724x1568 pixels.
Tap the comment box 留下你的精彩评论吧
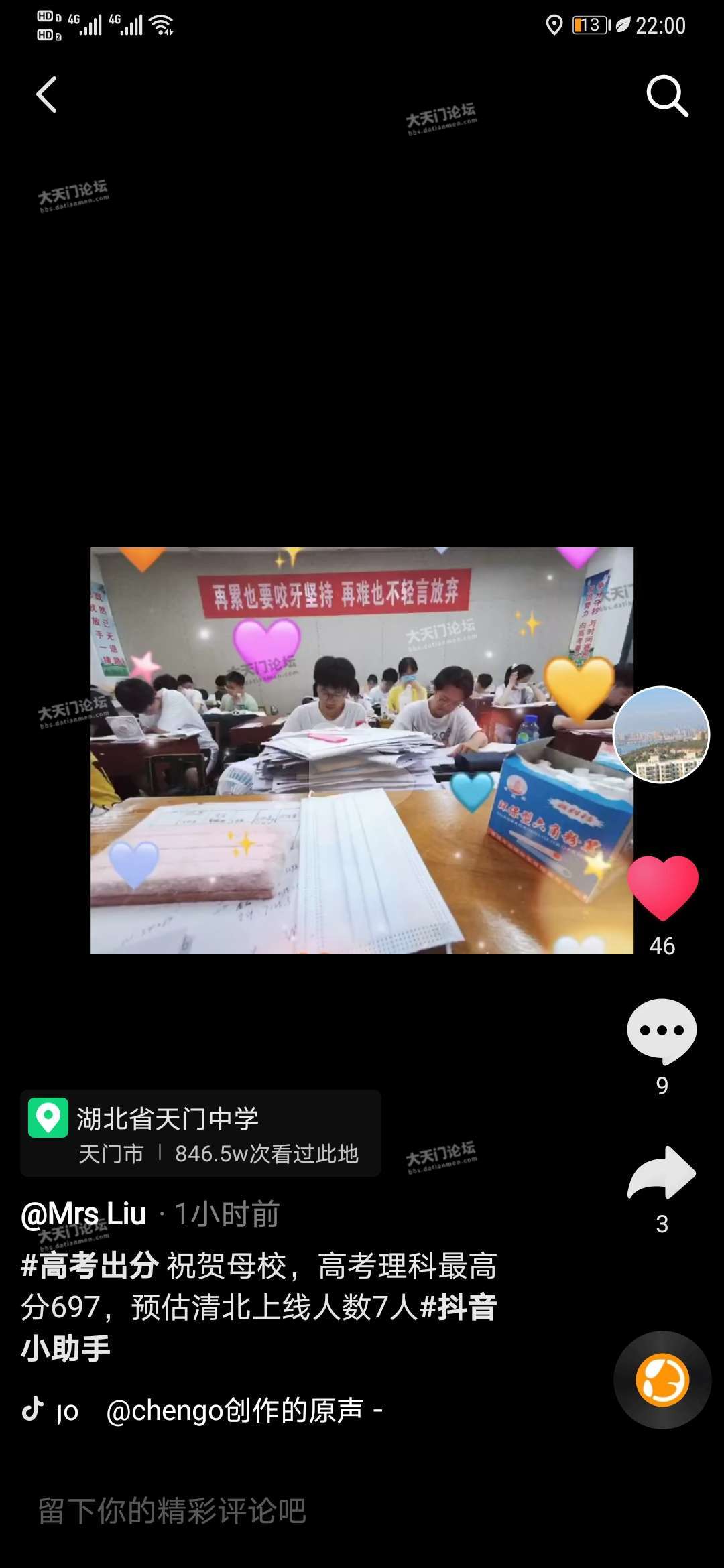coord(172,1512)
